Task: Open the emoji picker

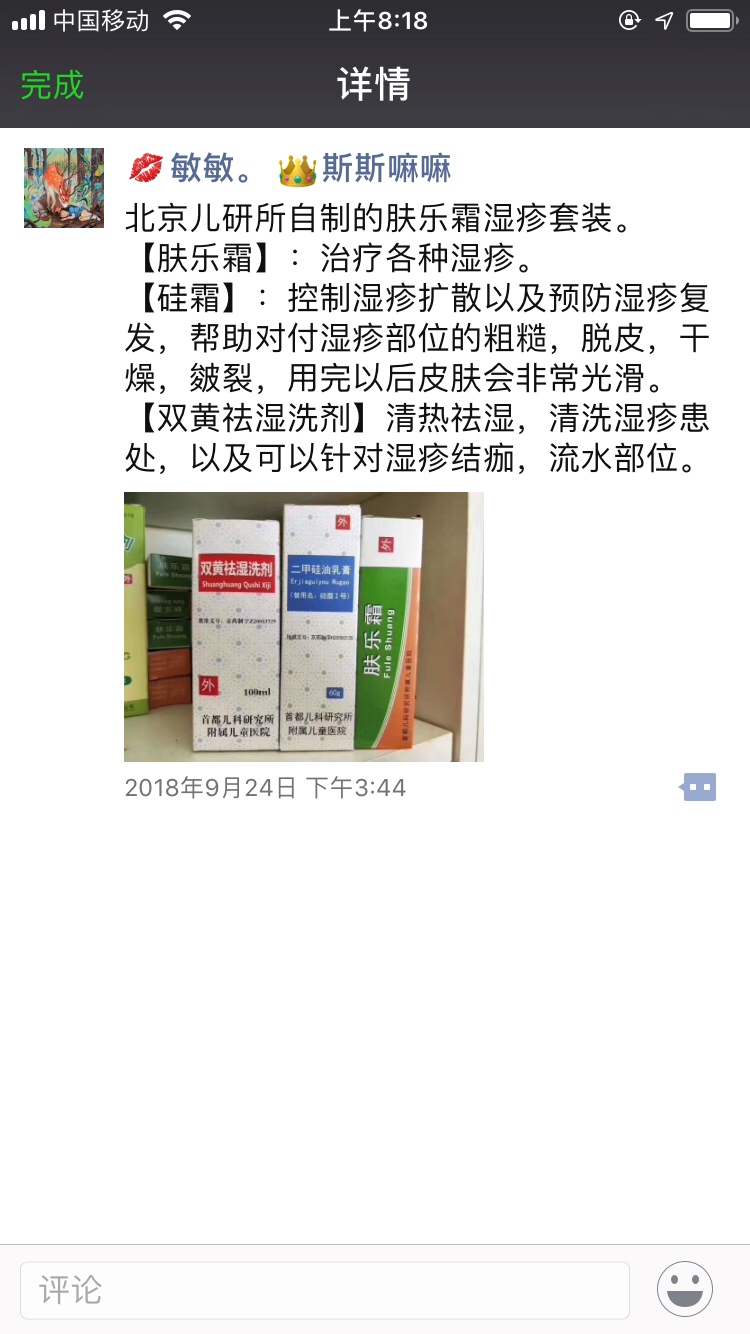Action: (x=685, y=1289)
